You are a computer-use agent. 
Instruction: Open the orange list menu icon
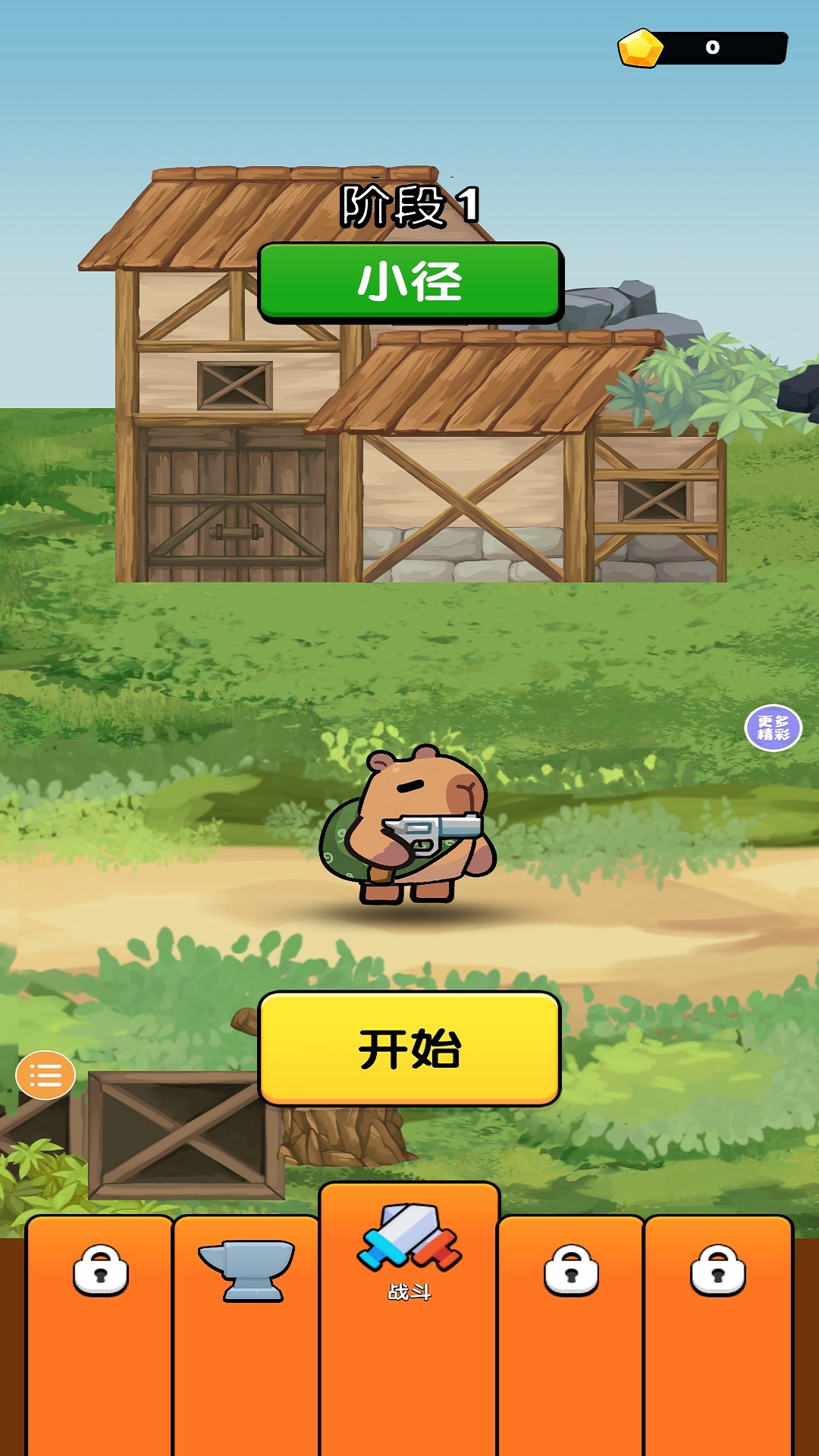pos(45,1075)
